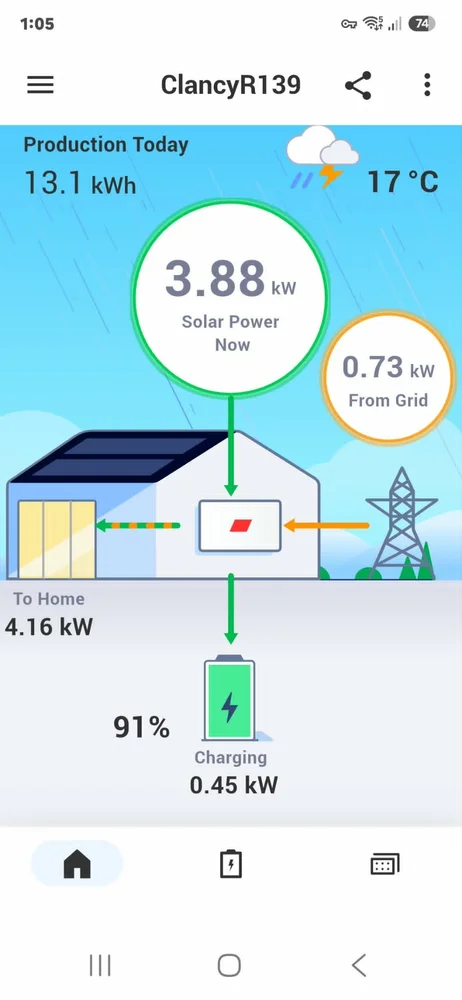Go back using the system back button
The width and height of the screenshot is (462, 1000).
(x=359, y=965)
